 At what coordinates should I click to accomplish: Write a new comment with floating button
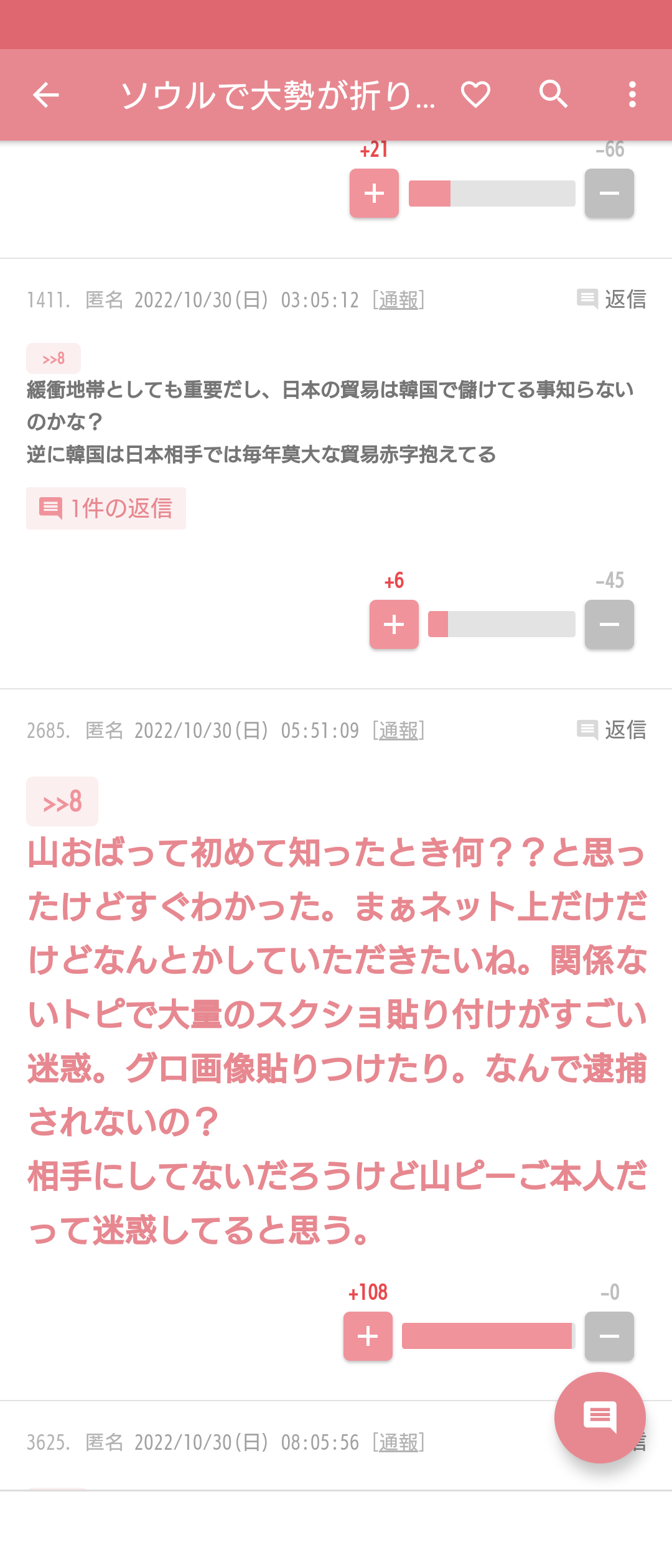(x=600, y=1417)
